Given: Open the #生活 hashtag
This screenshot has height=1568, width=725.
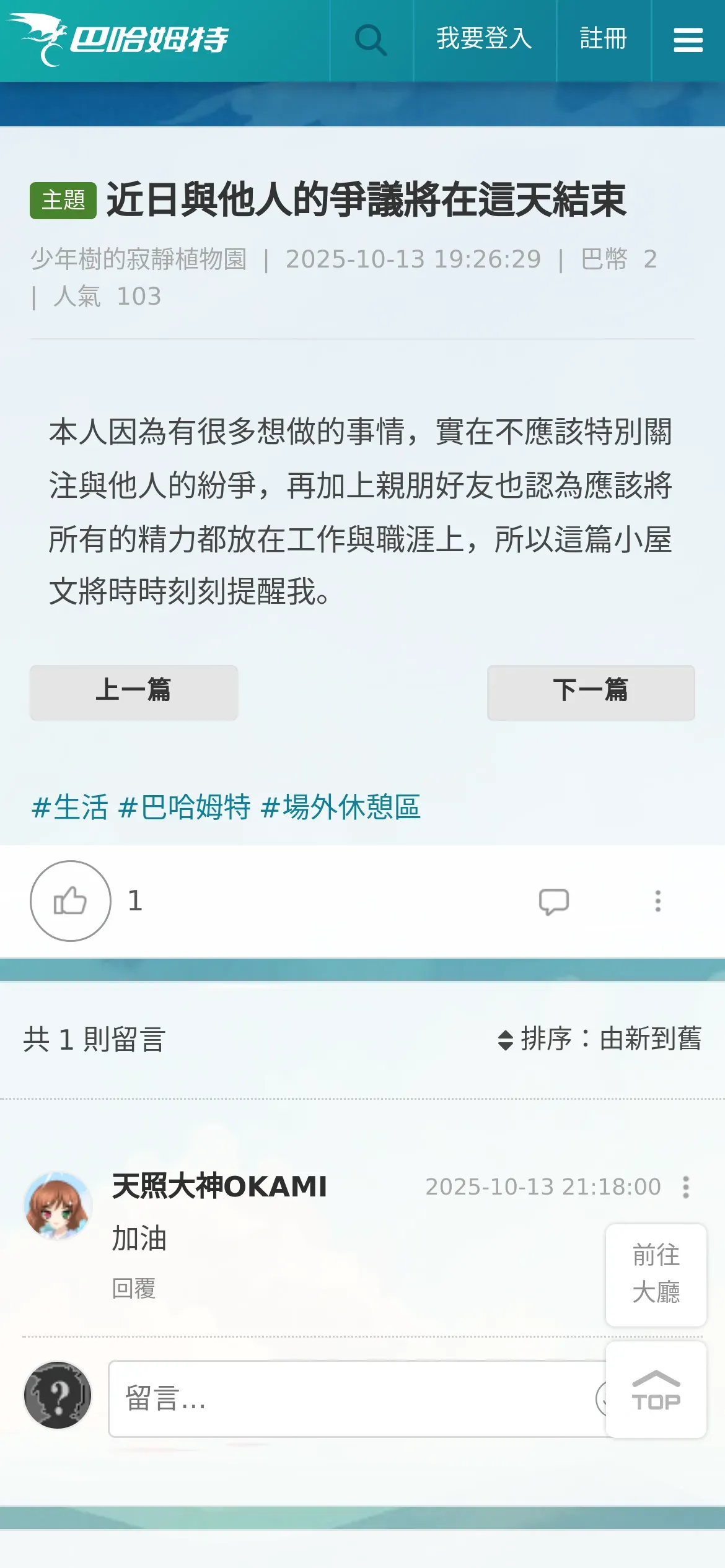Looking at the screenshot, I should point(69,808).
